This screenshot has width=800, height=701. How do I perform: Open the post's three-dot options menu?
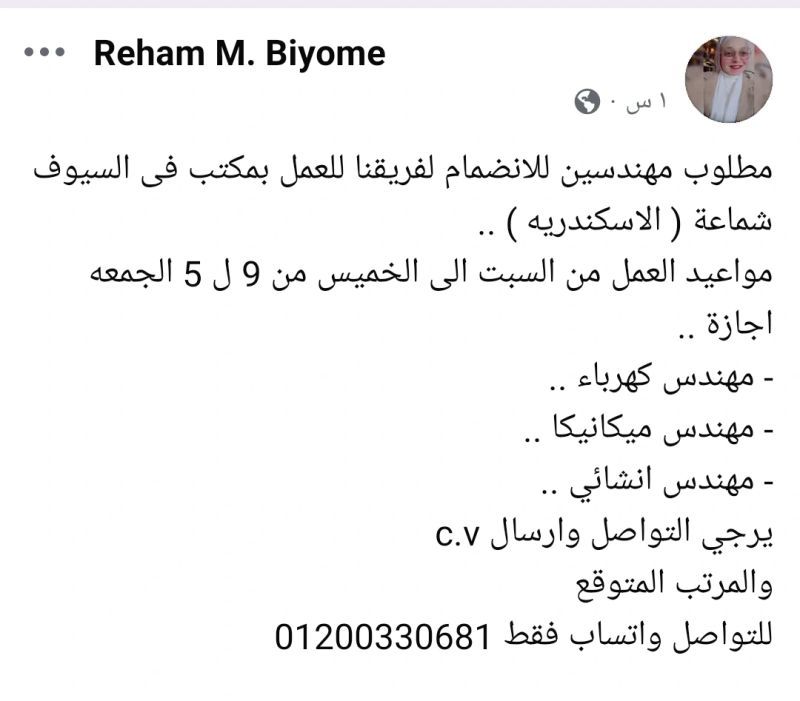pos(45,53)
